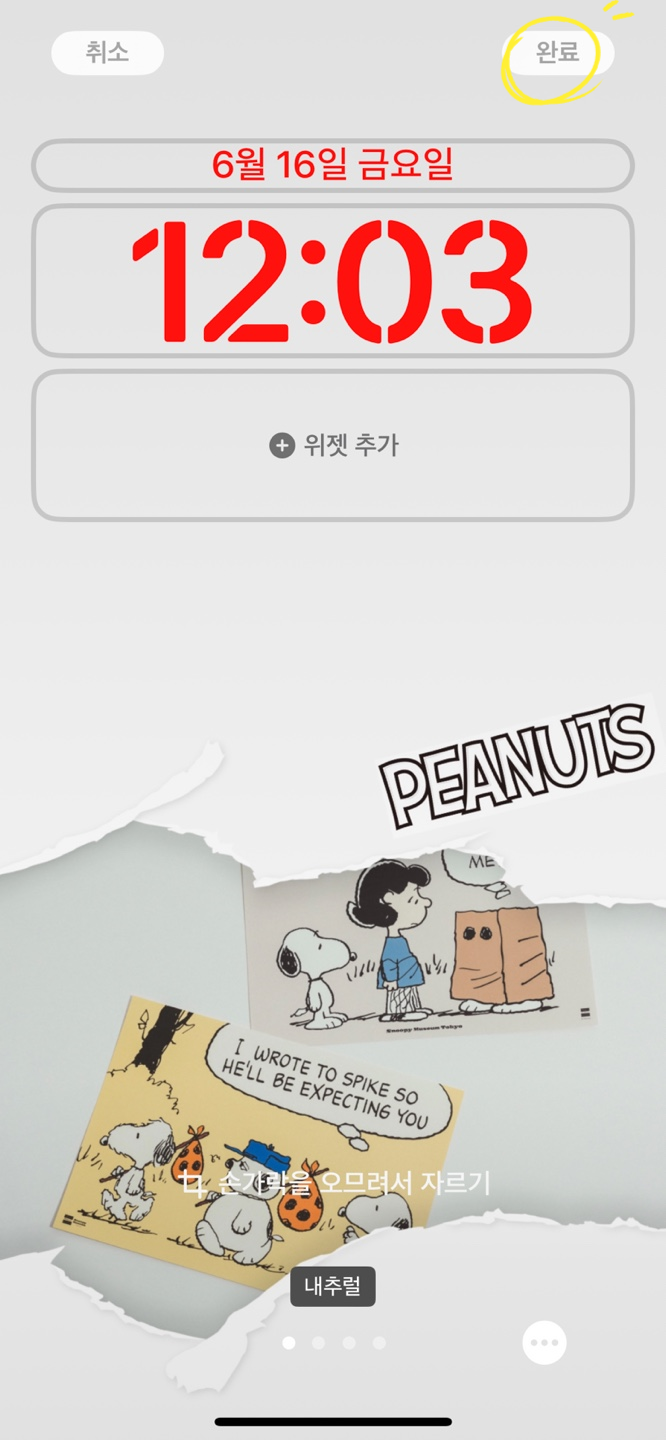Viewport: 666px width, 1440px height.
Task: Tap 취소 to cancel editing
Action: point(107,53)
